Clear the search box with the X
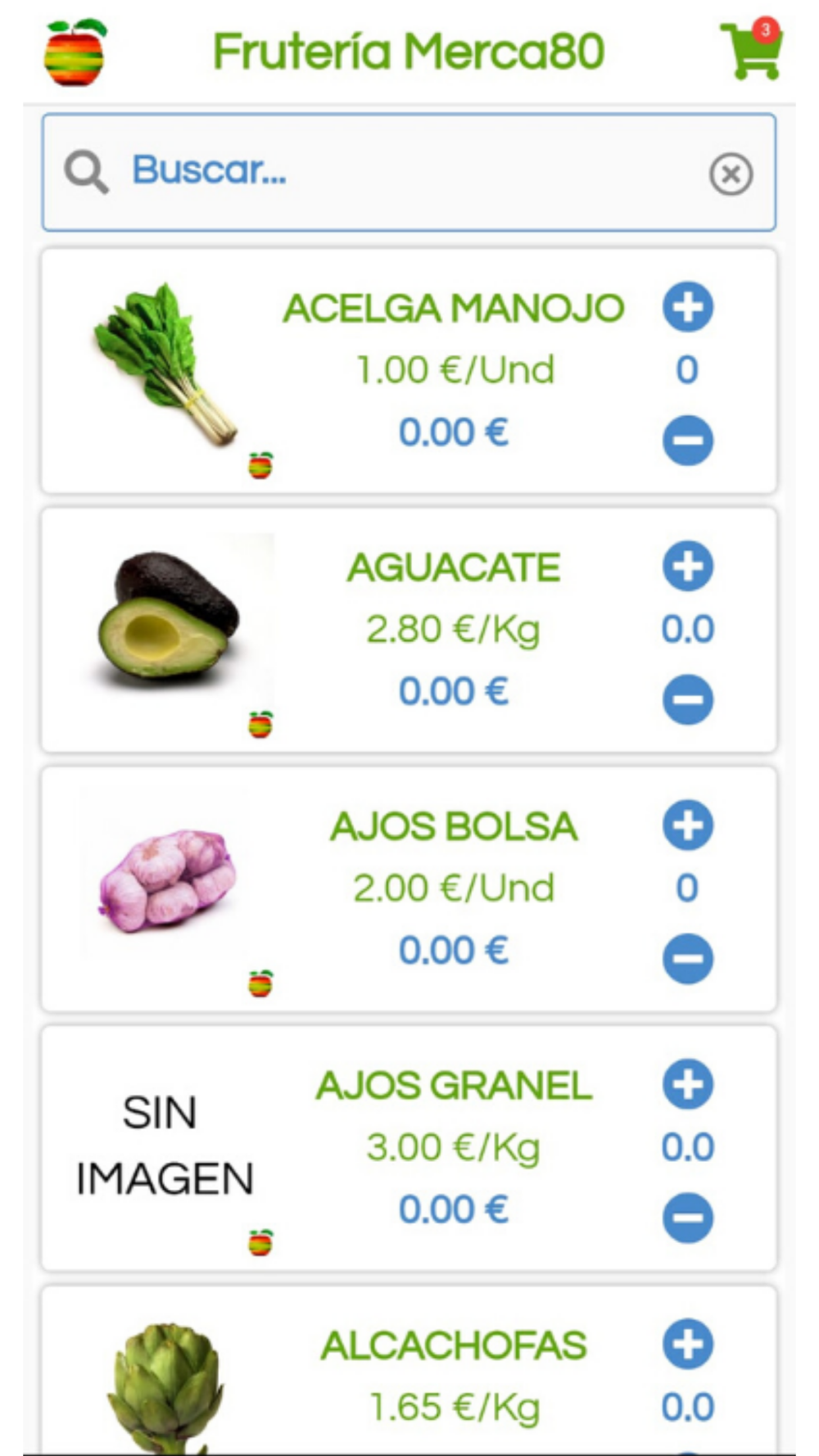Image resolution: width=819 pixels, height=1456 pixels. (x=731, y=174)
